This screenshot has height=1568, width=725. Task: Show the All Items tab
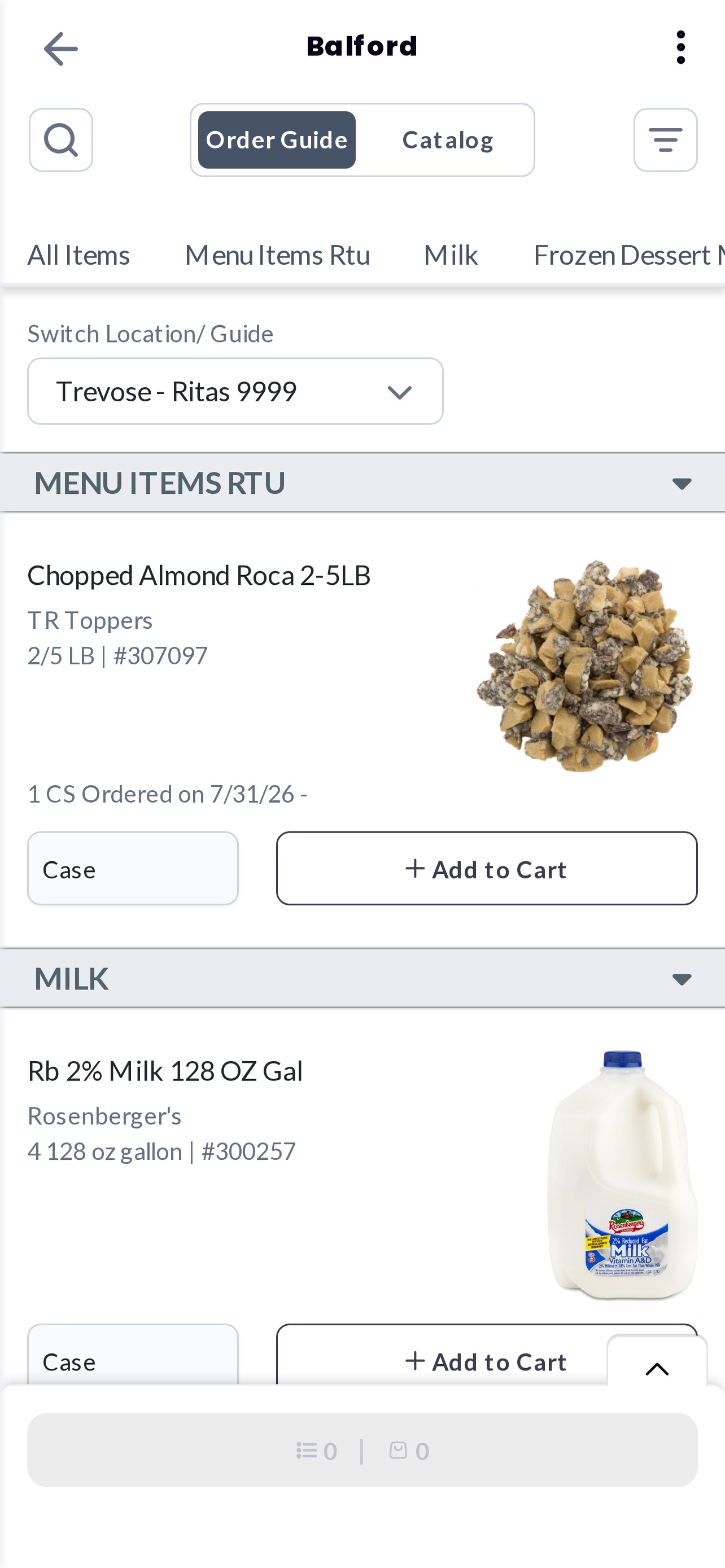(78, 255)
